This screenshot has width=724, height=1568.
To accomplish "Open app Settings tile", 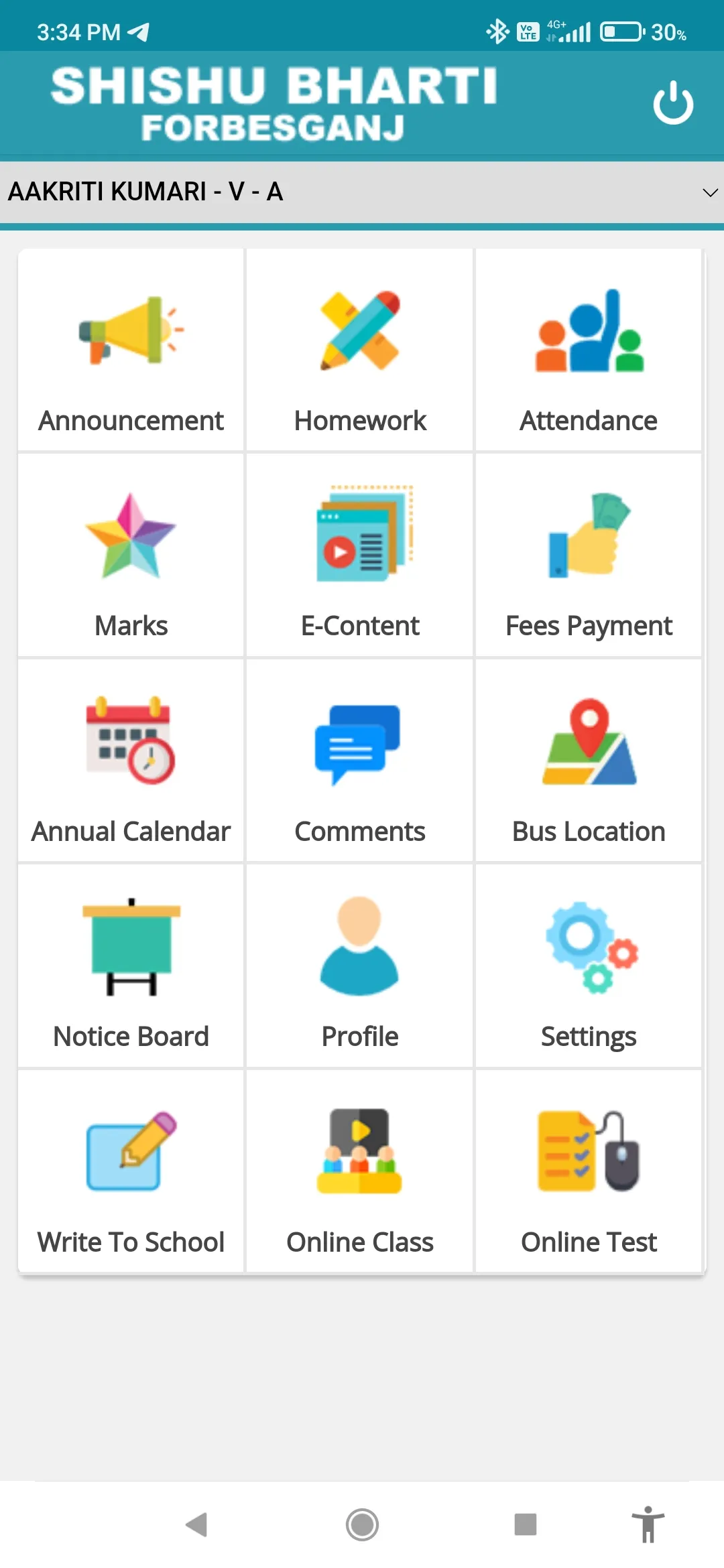I will coord(589,966).
